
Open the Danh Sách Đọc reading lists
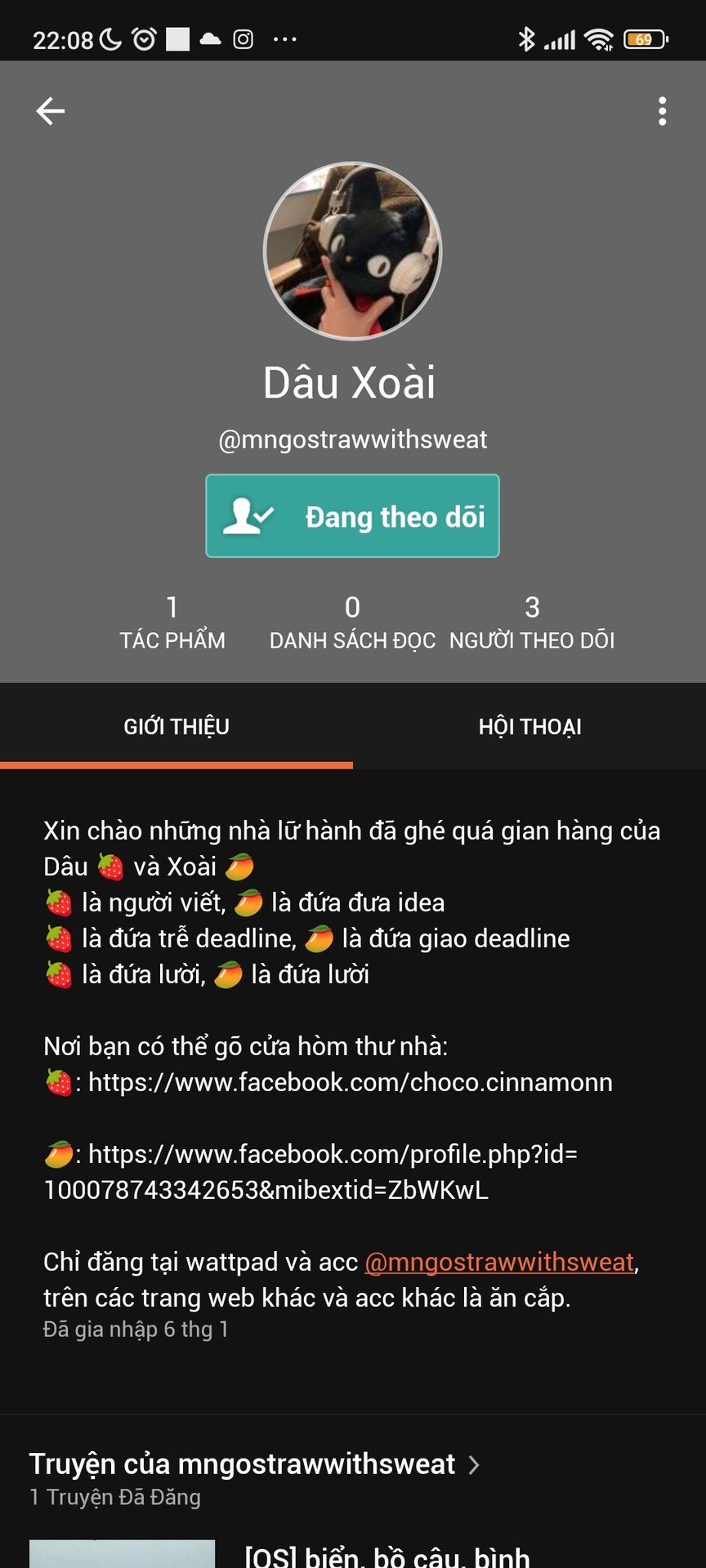point(352,623)
